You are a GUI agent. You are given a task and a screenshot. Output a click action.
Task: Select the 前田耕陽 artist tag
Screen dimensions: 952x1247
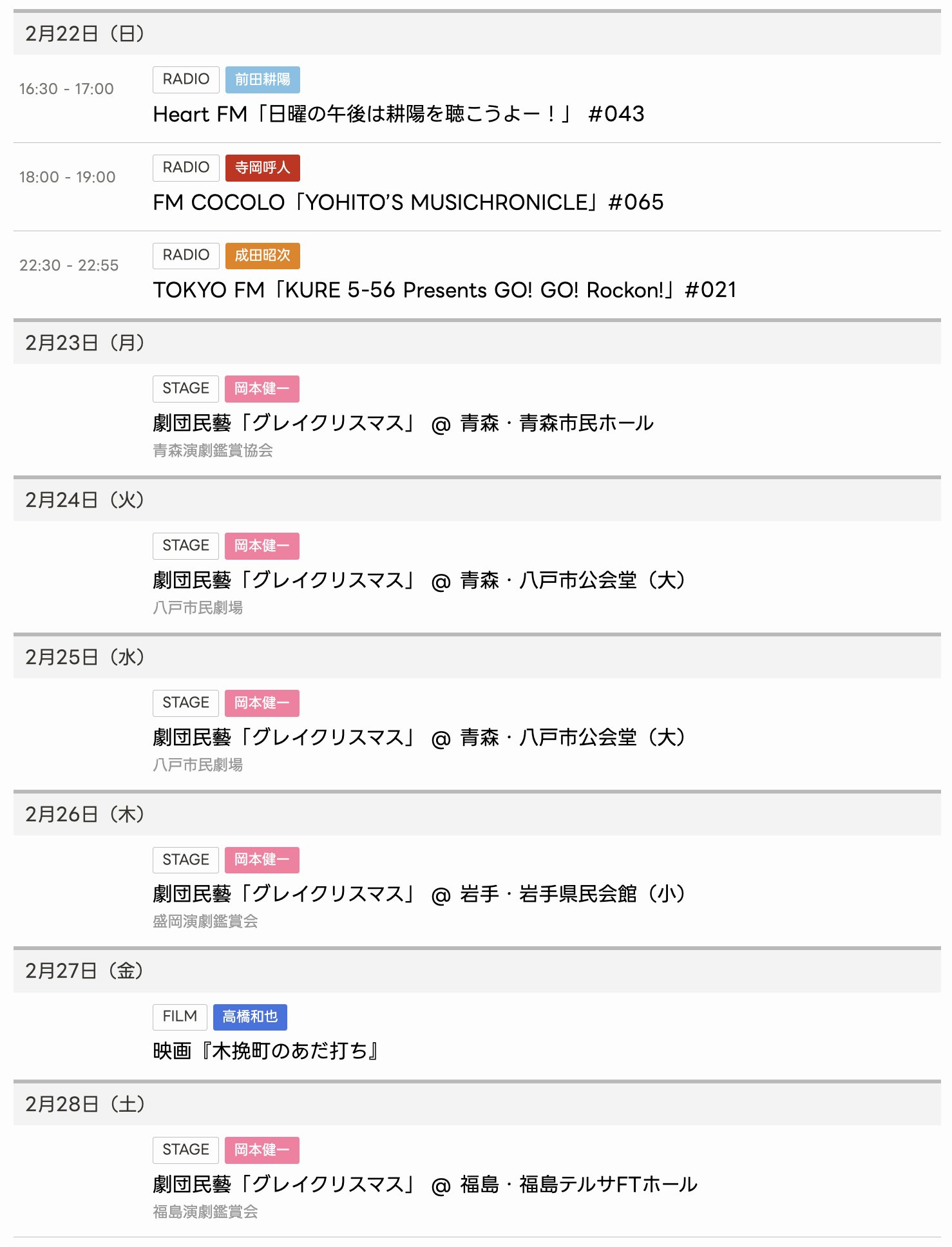[x=262, y=79]
